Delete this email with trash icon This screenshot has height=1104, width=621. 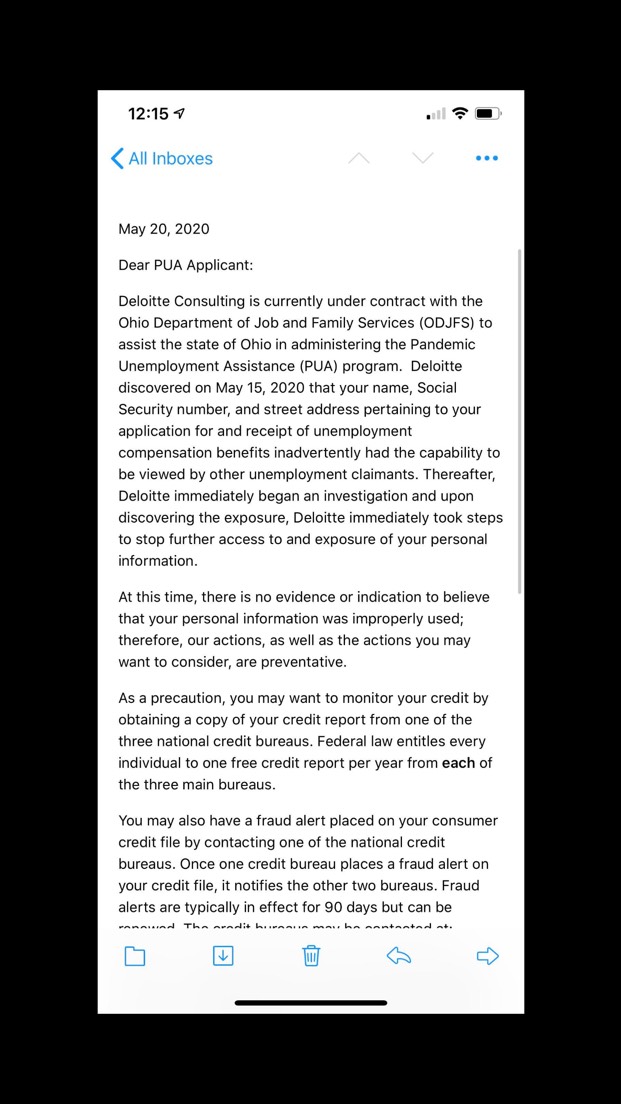tap(311, 956)
